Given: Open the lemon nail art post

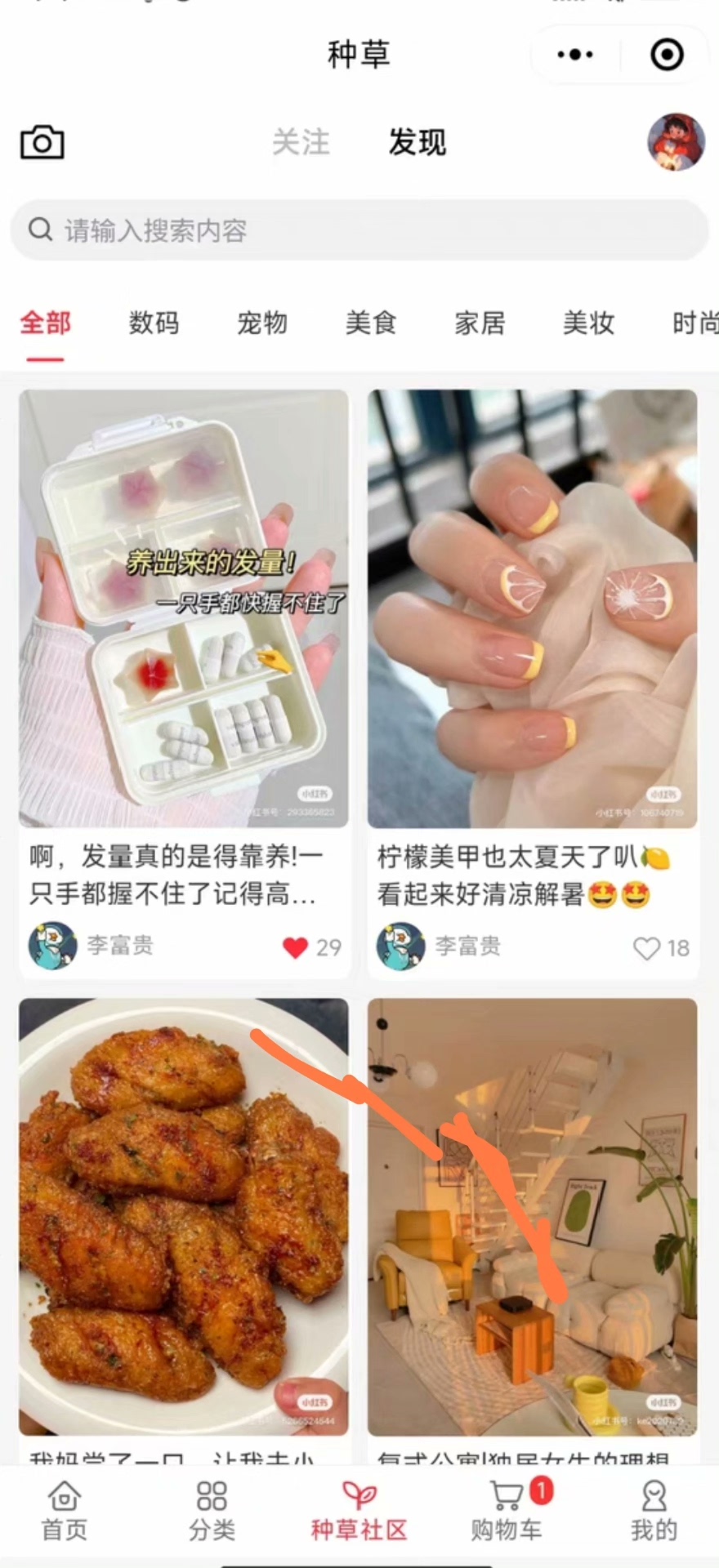Looking at the screenshot, I should (532, 608).
